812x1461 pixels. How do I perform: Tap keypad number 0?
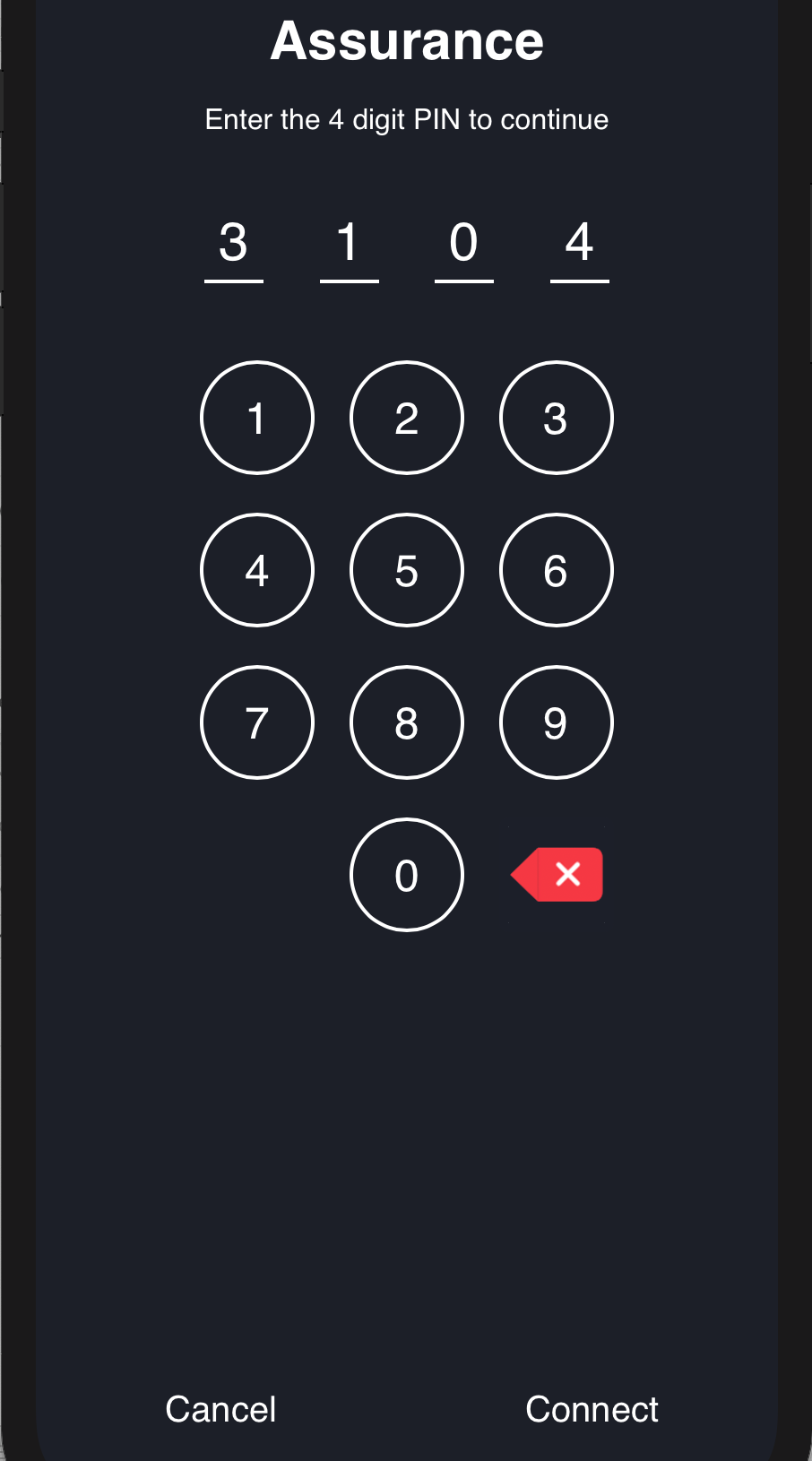click(407, 875)
